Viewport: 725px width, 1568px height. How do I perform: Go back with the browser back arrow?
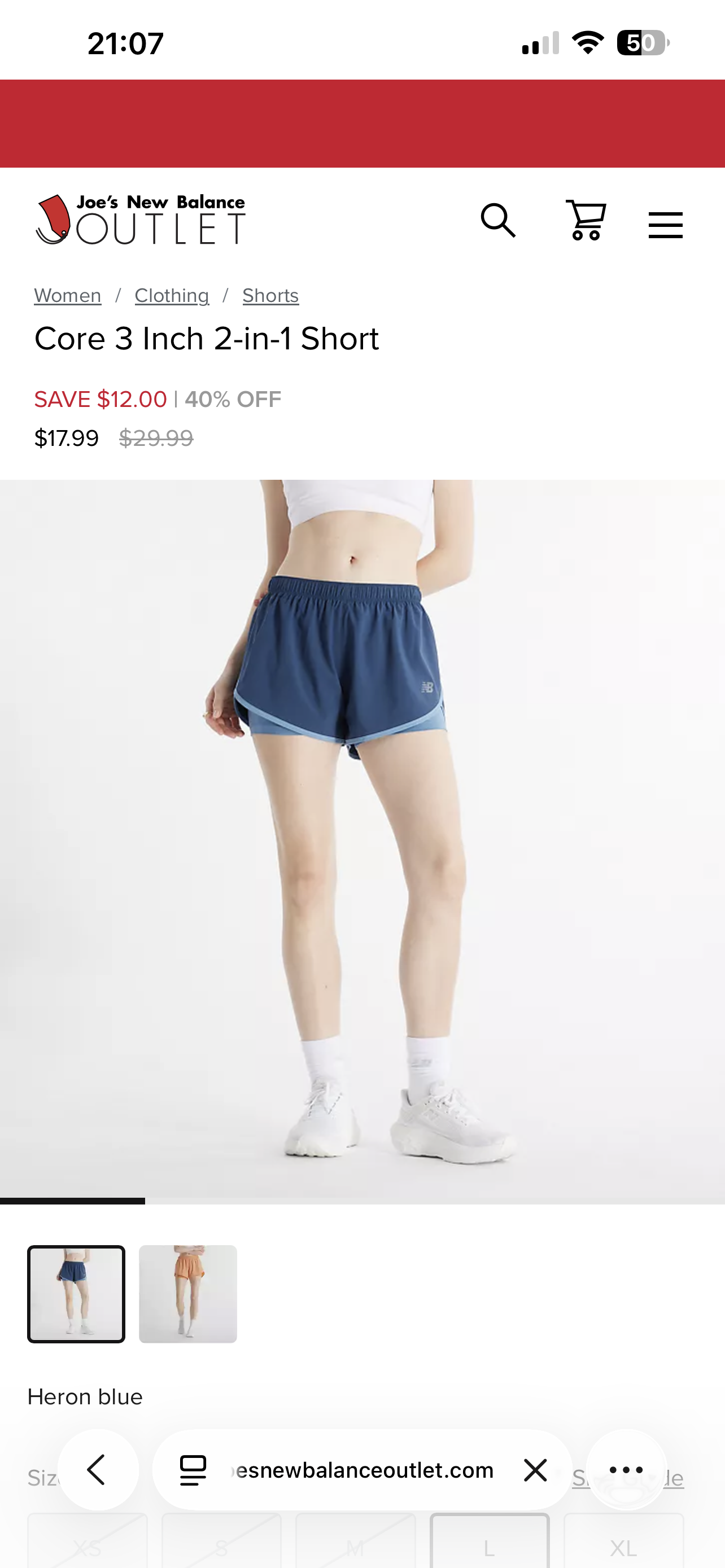pos(97,1470)
